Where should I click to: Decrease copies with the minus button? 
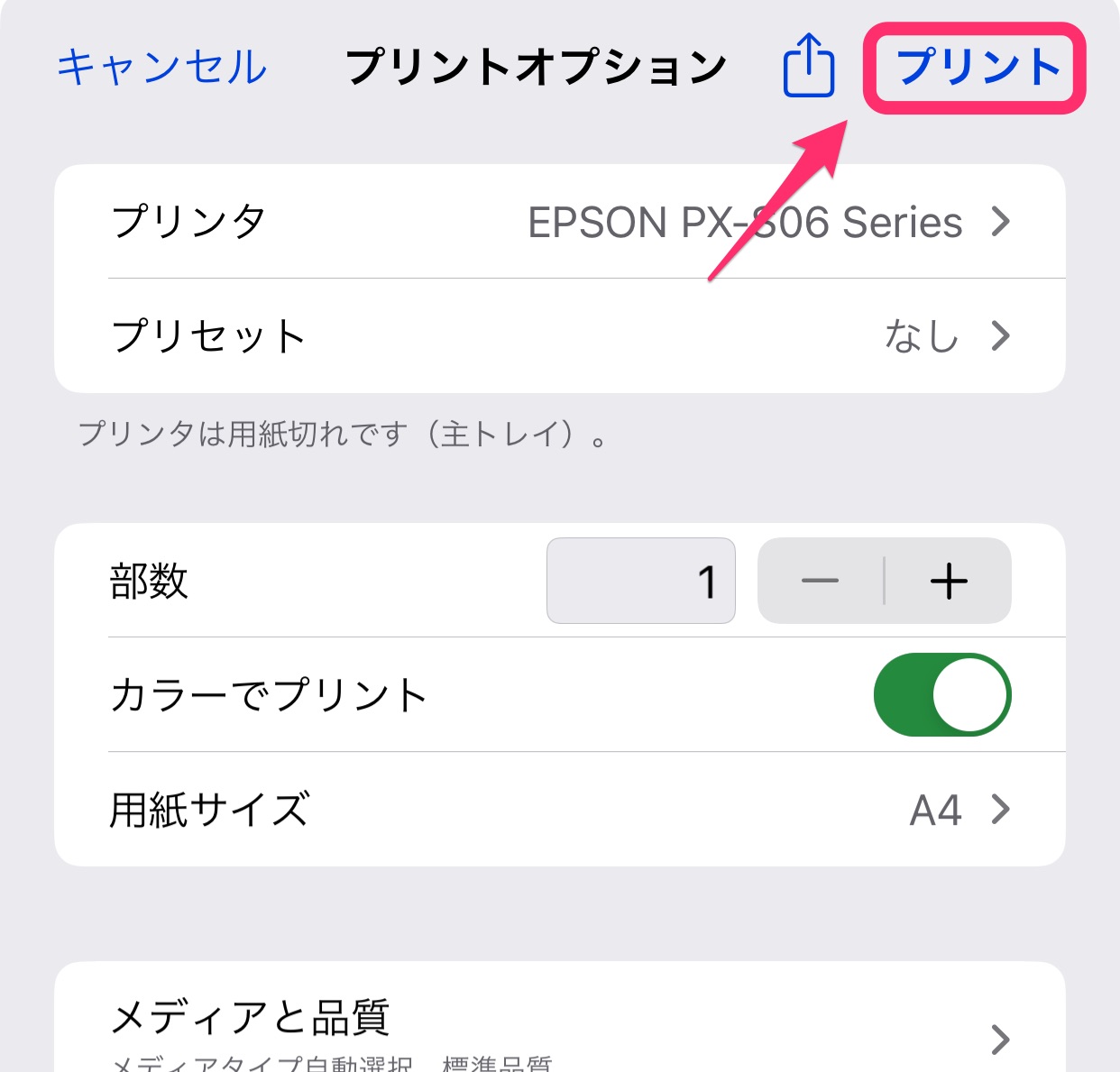[820, 582]
